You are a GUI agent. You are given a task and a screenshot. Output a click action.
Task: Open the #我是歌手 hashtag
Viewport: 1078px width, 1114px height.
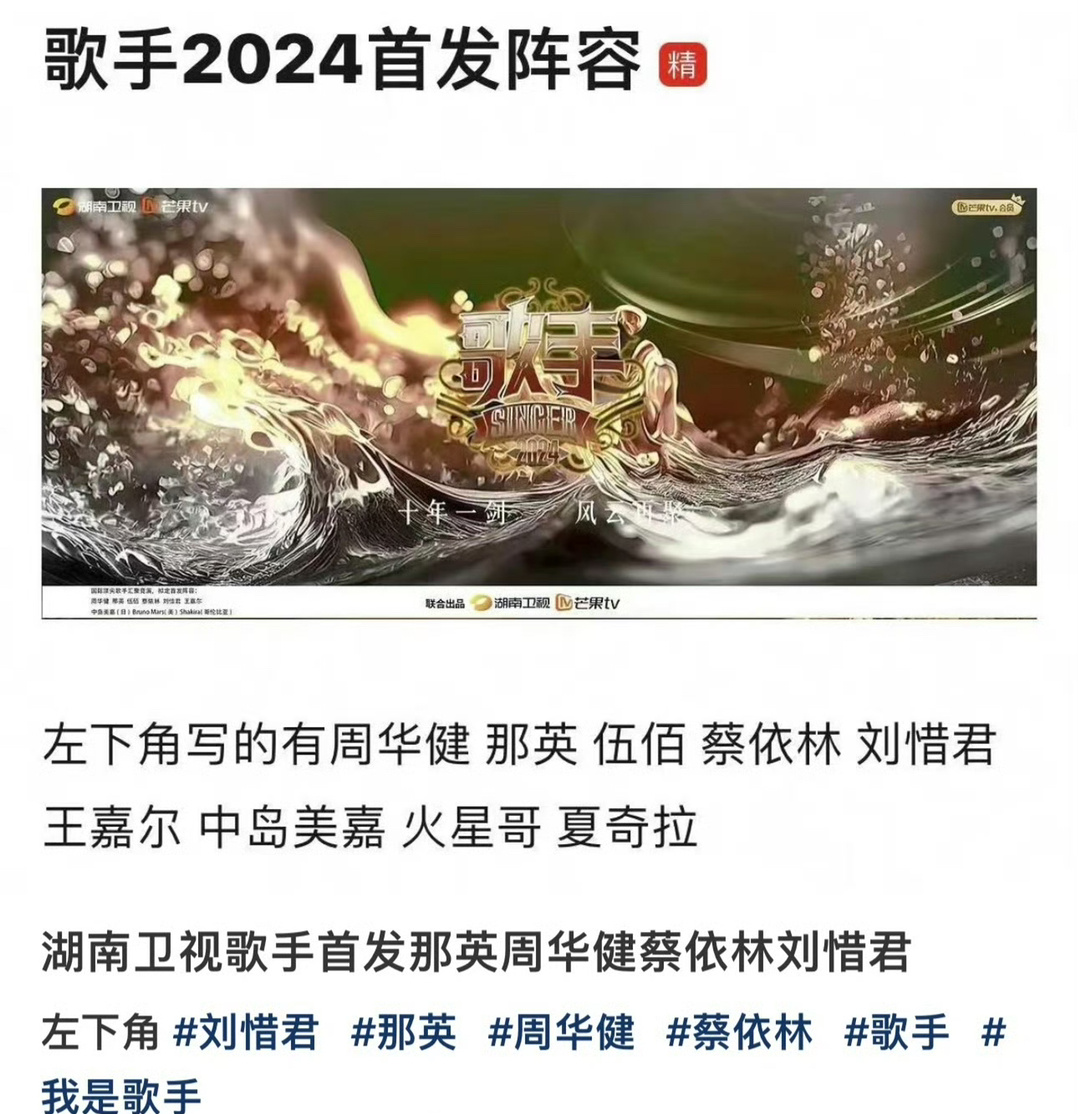(x=121, y=1092)
